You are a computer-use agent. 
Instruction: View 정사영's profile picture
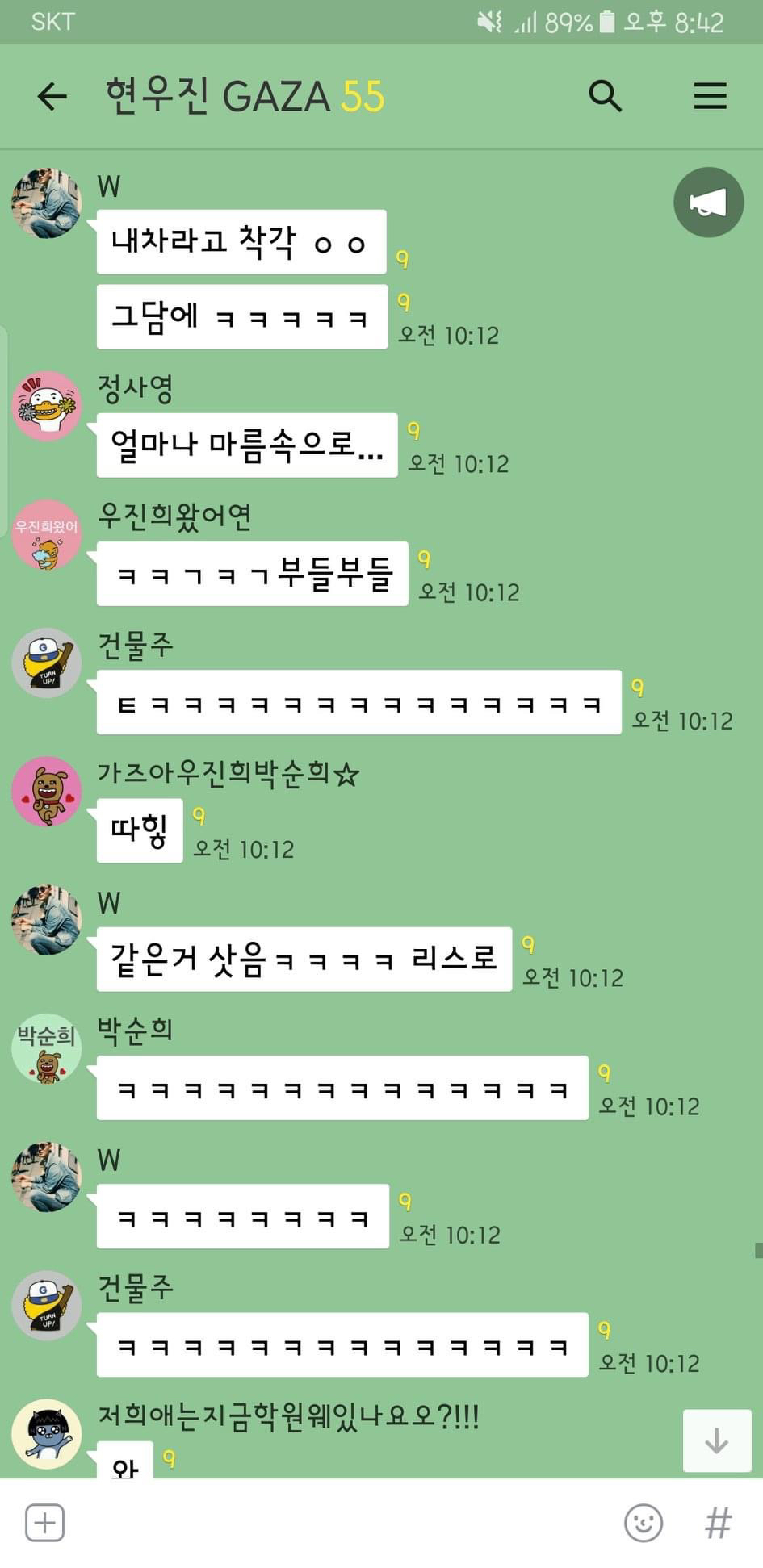pyautogui.click(x=47, y=406)
